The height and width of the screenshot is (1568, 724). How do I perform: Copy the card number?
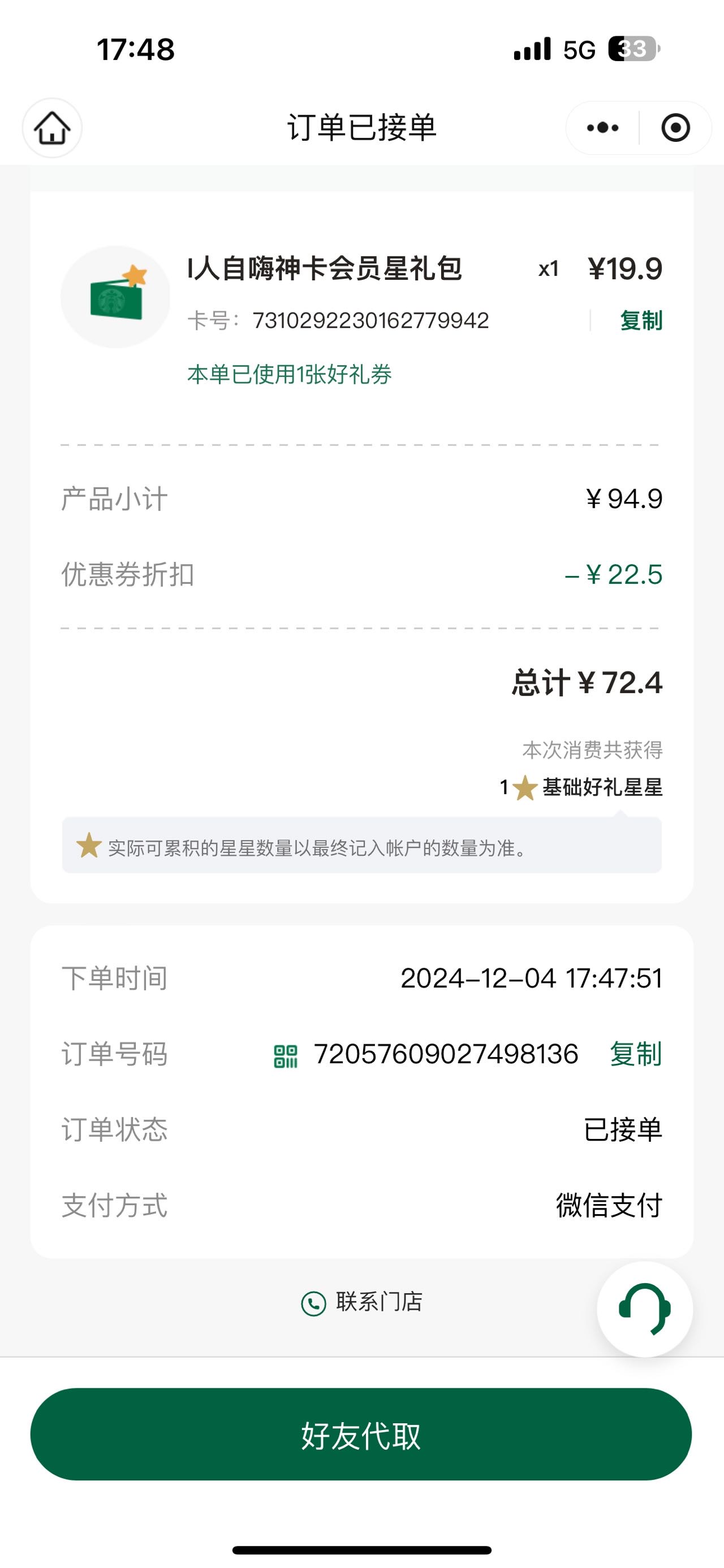pyautogui.click(x=641, y=320)
